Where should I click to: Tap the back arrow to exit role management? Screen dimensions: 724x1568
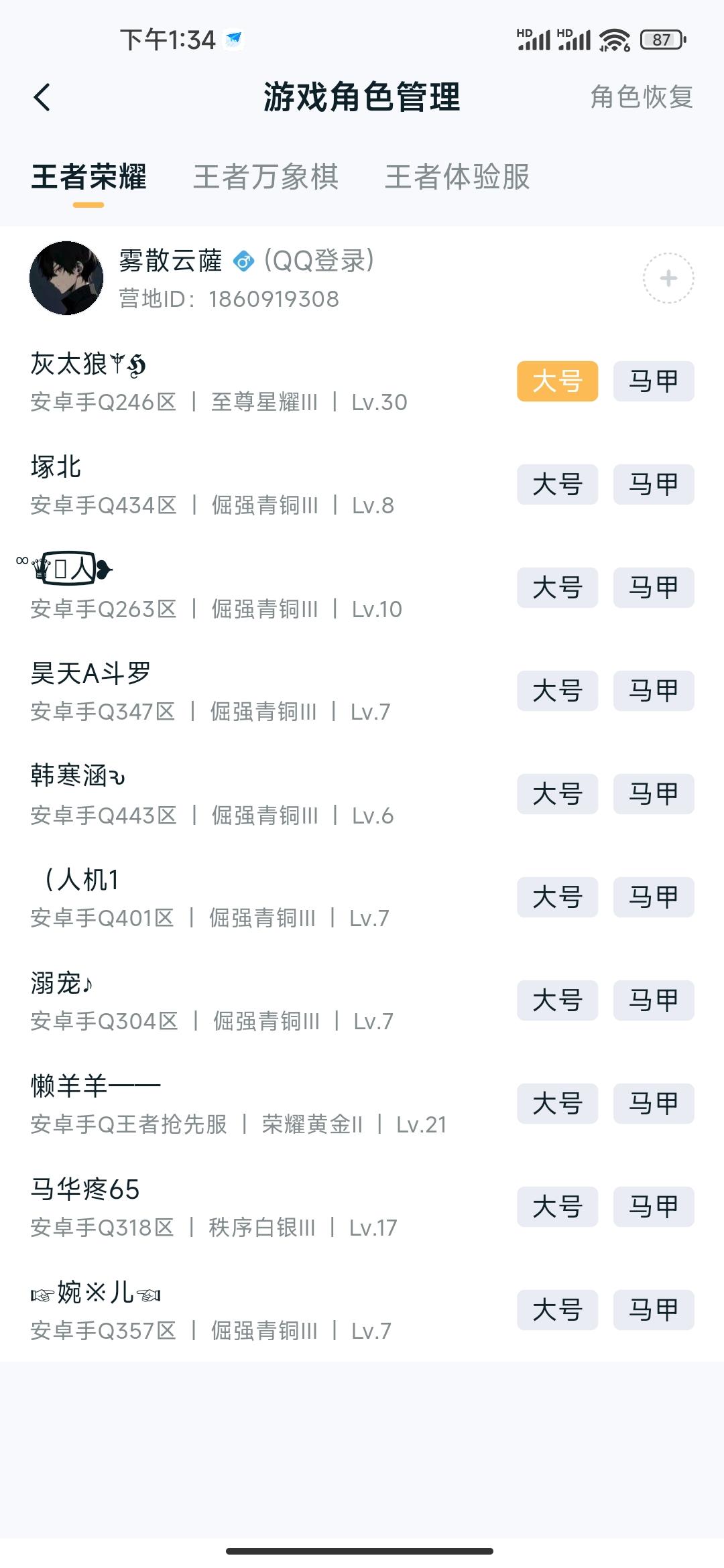40,98
